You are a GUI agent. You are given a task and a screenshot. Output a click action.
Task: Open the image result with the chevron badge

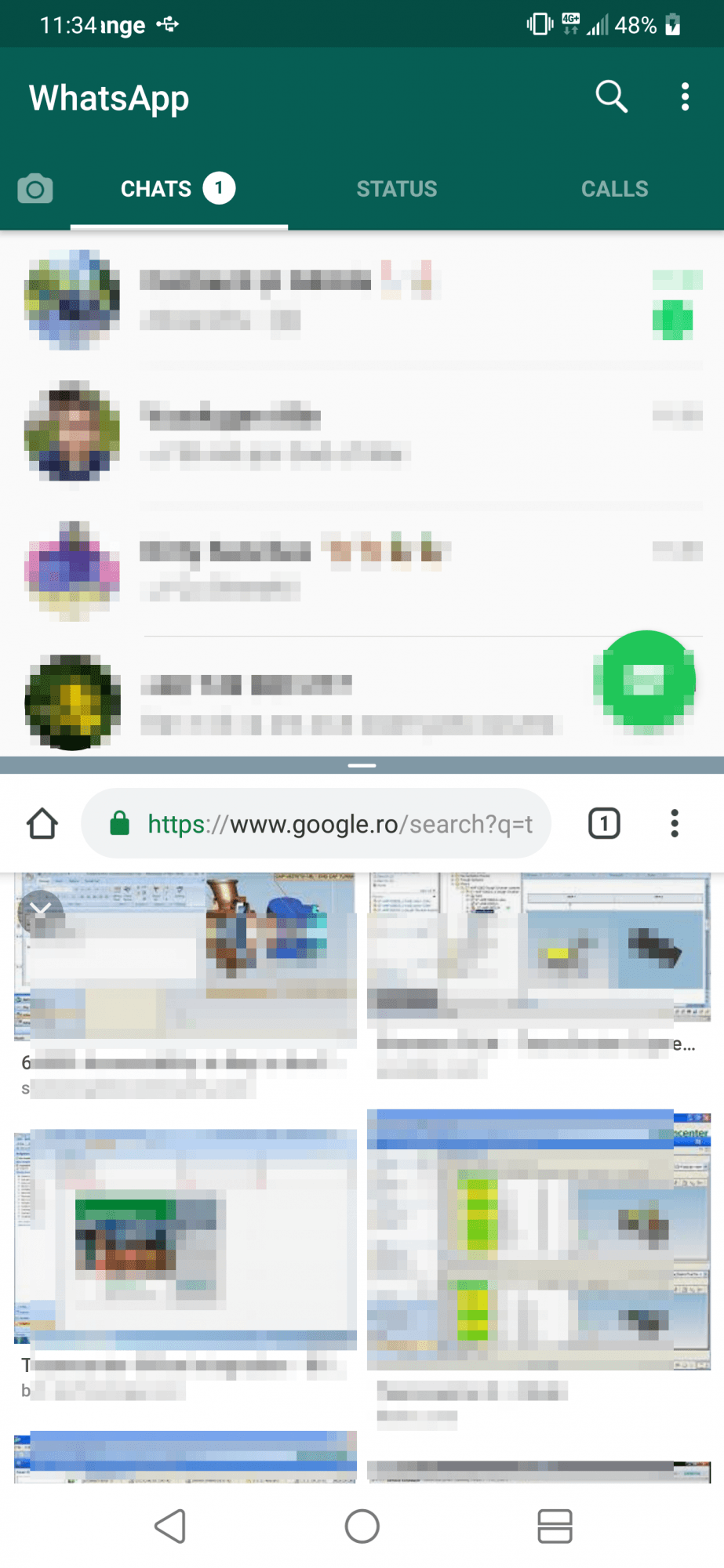point(186,956)
